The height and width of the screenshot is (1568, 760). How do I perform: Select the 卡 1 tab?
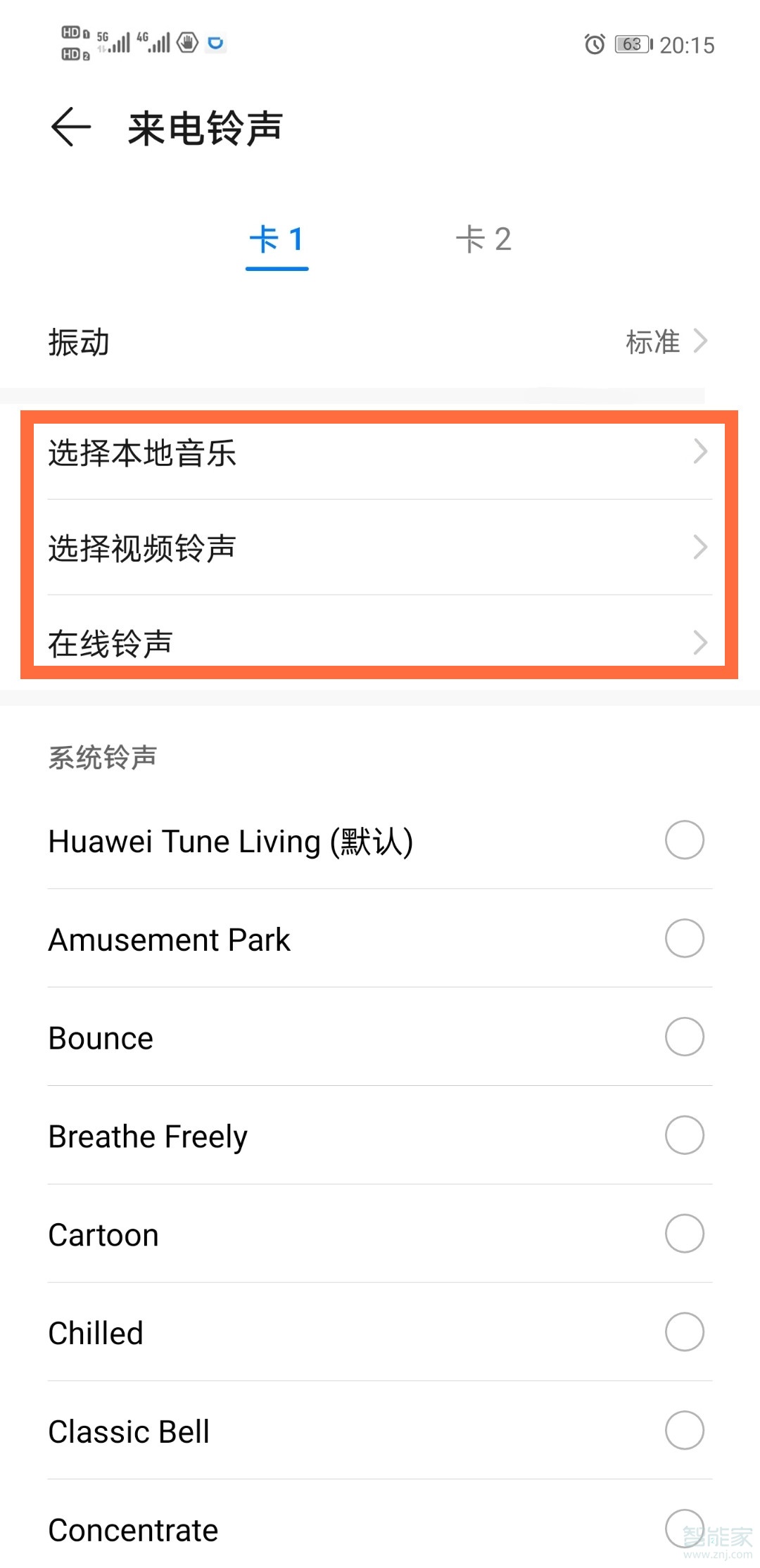[x=277, y=239]
